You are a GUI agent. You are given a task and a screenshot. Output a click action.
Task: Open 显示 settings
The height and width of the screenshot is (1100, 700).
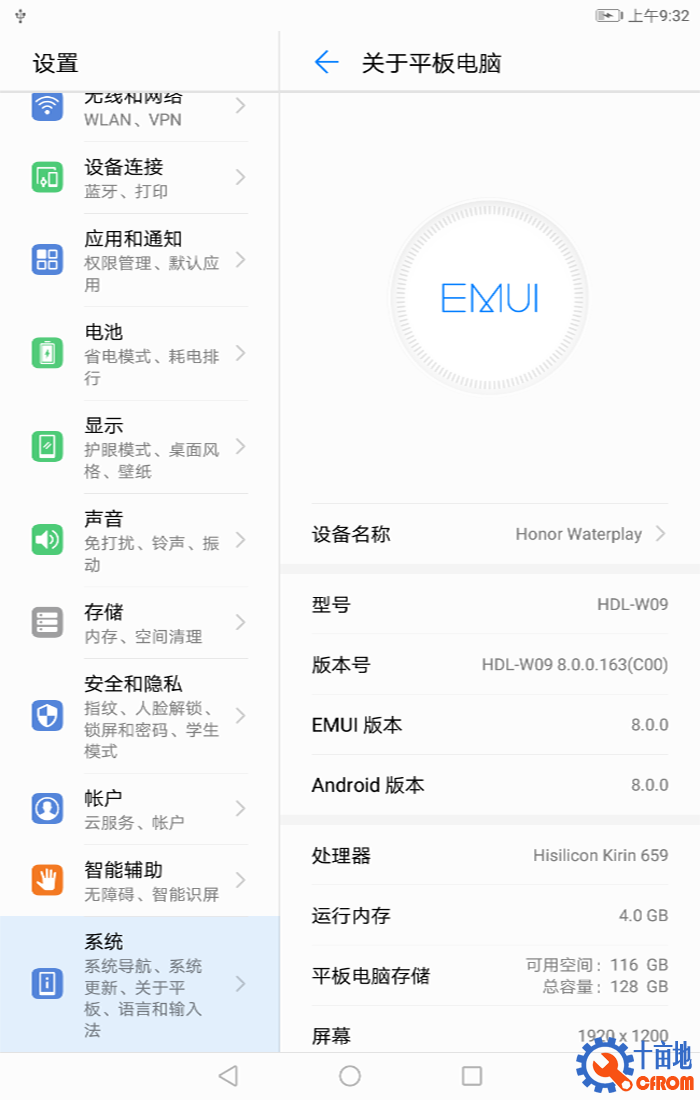140,447
